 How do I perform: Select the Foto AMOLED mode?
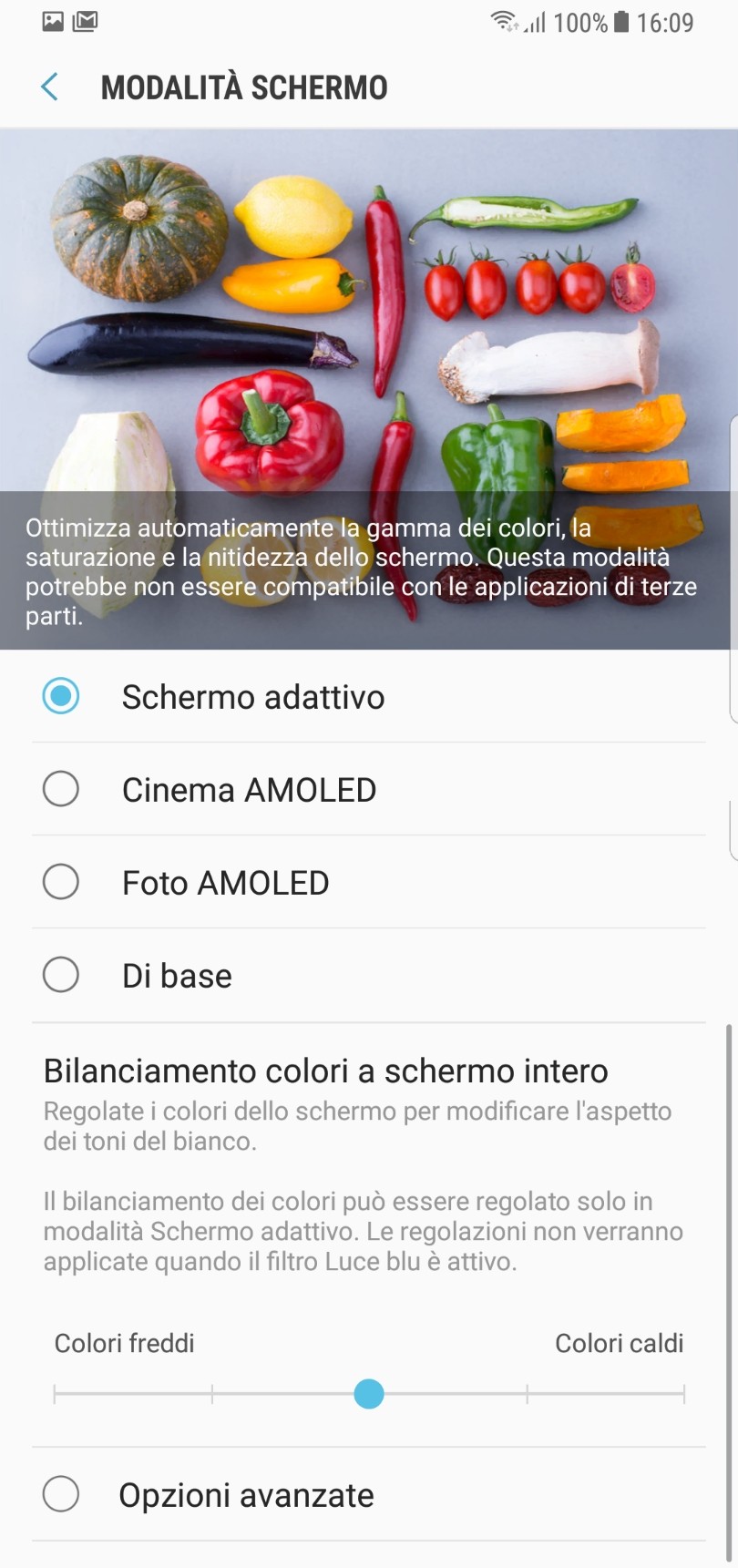tap(369, 882)
